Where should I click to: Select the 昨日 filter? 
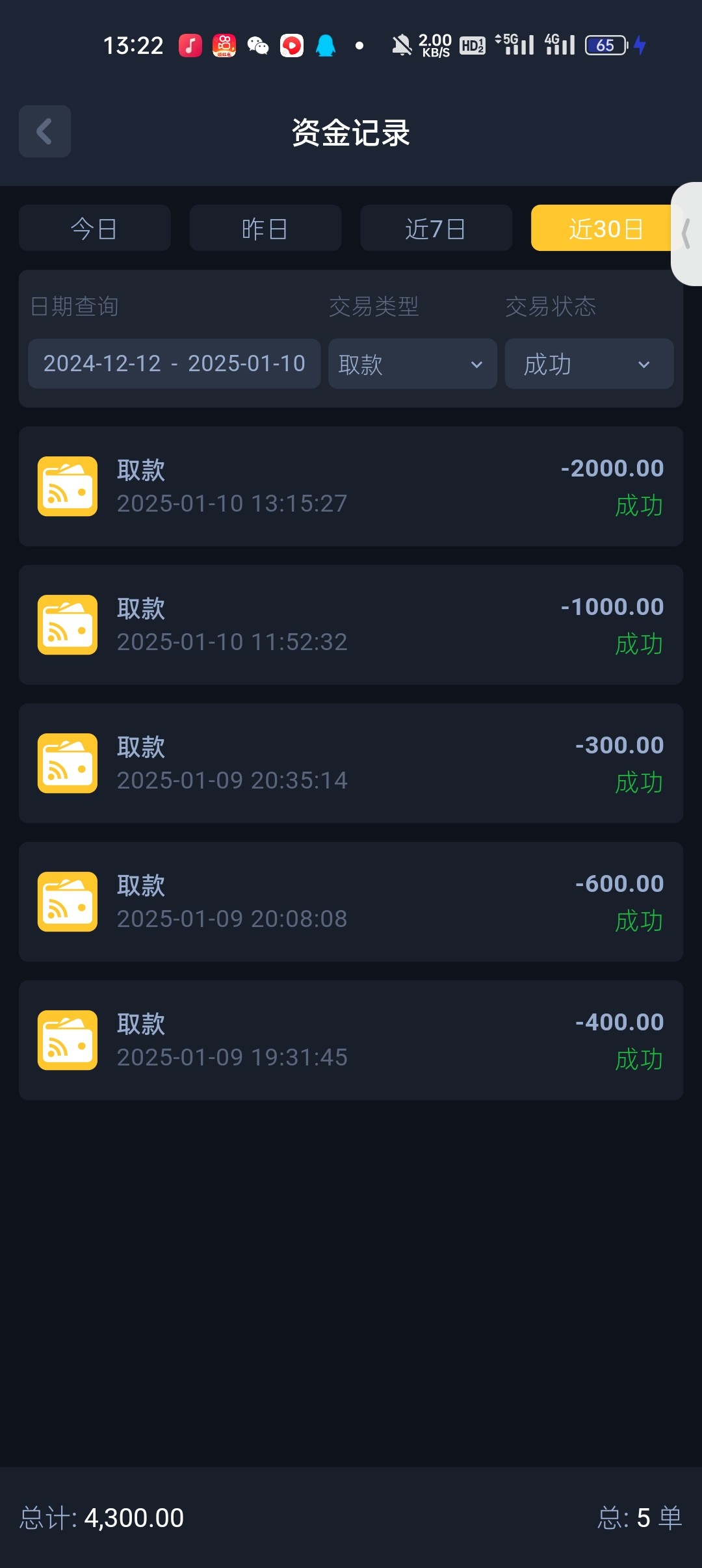[265, 228]
